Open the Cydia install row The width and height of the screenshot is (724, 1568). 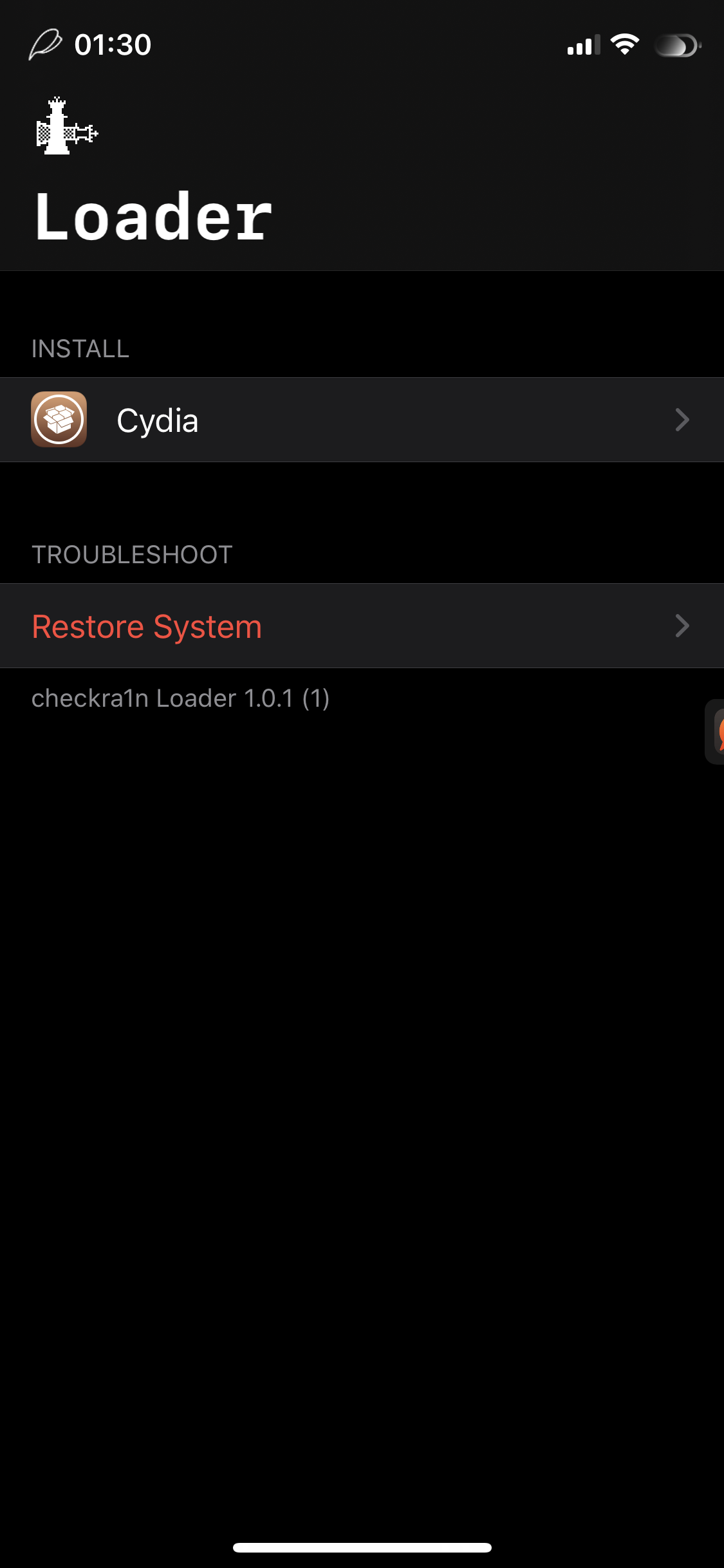coord(360,420)
